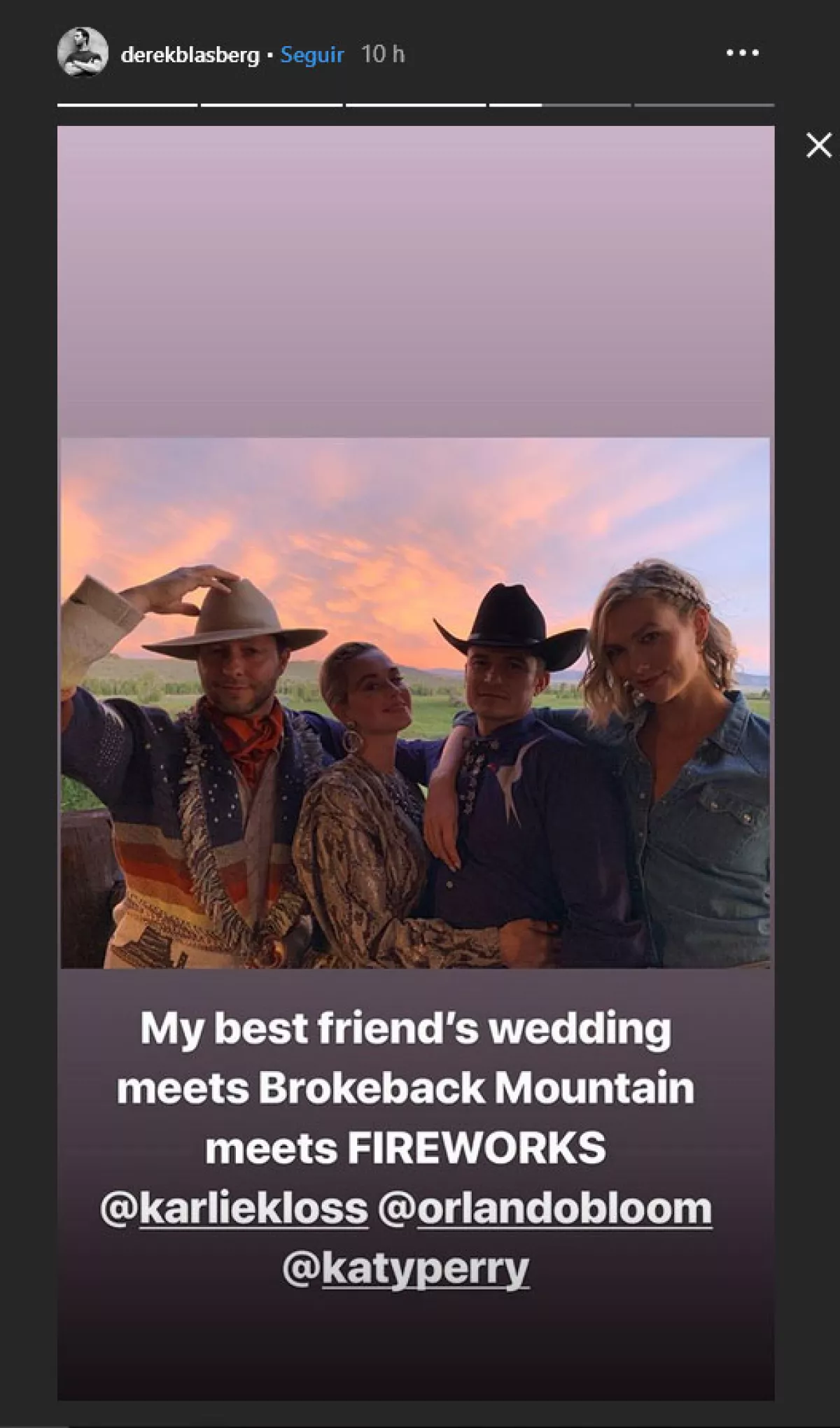Open the three-dot story options menu
Screen dimensions: 840x1428
[x=742, y=53]
